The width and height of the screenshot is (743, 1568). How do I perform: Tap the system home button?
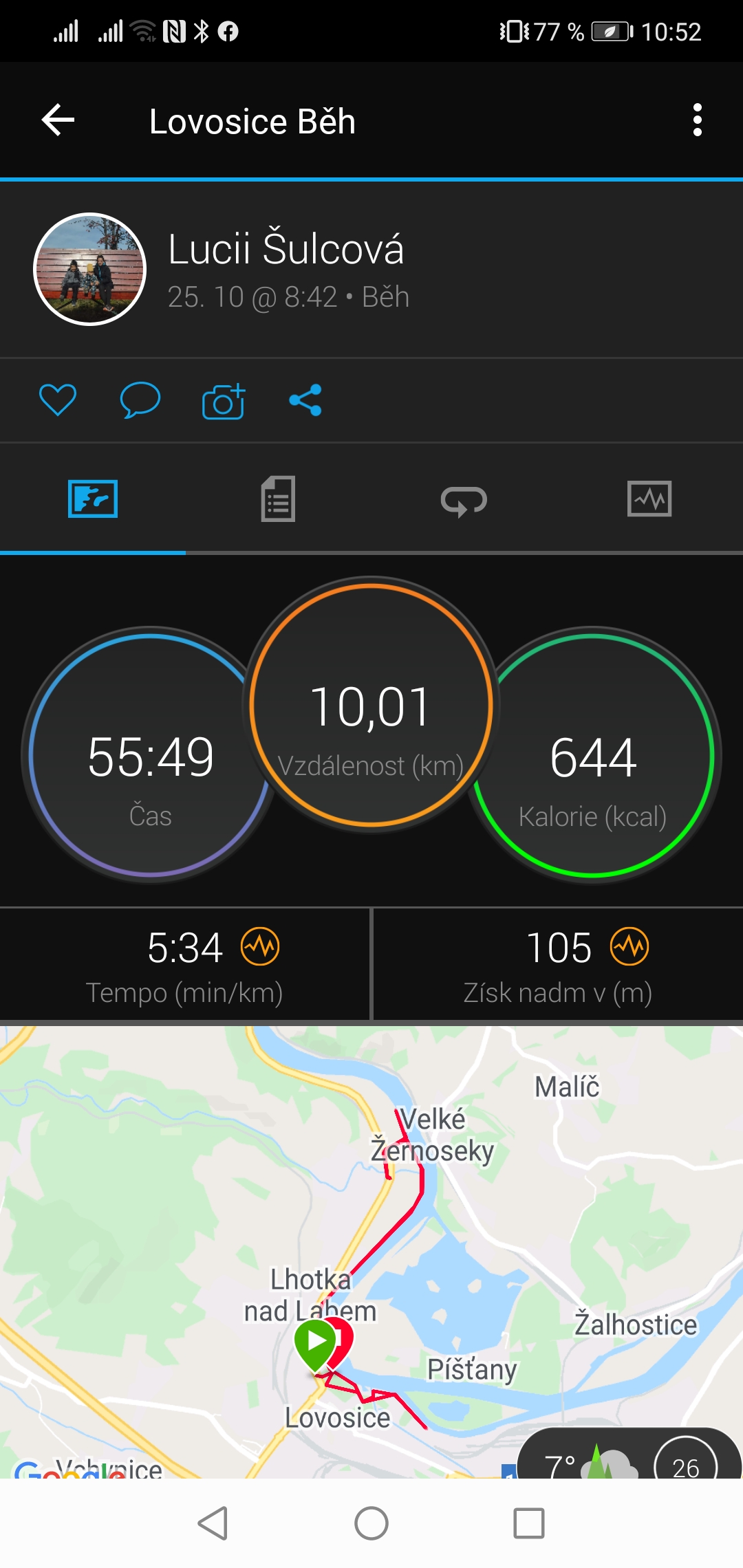click(371, 1523)
